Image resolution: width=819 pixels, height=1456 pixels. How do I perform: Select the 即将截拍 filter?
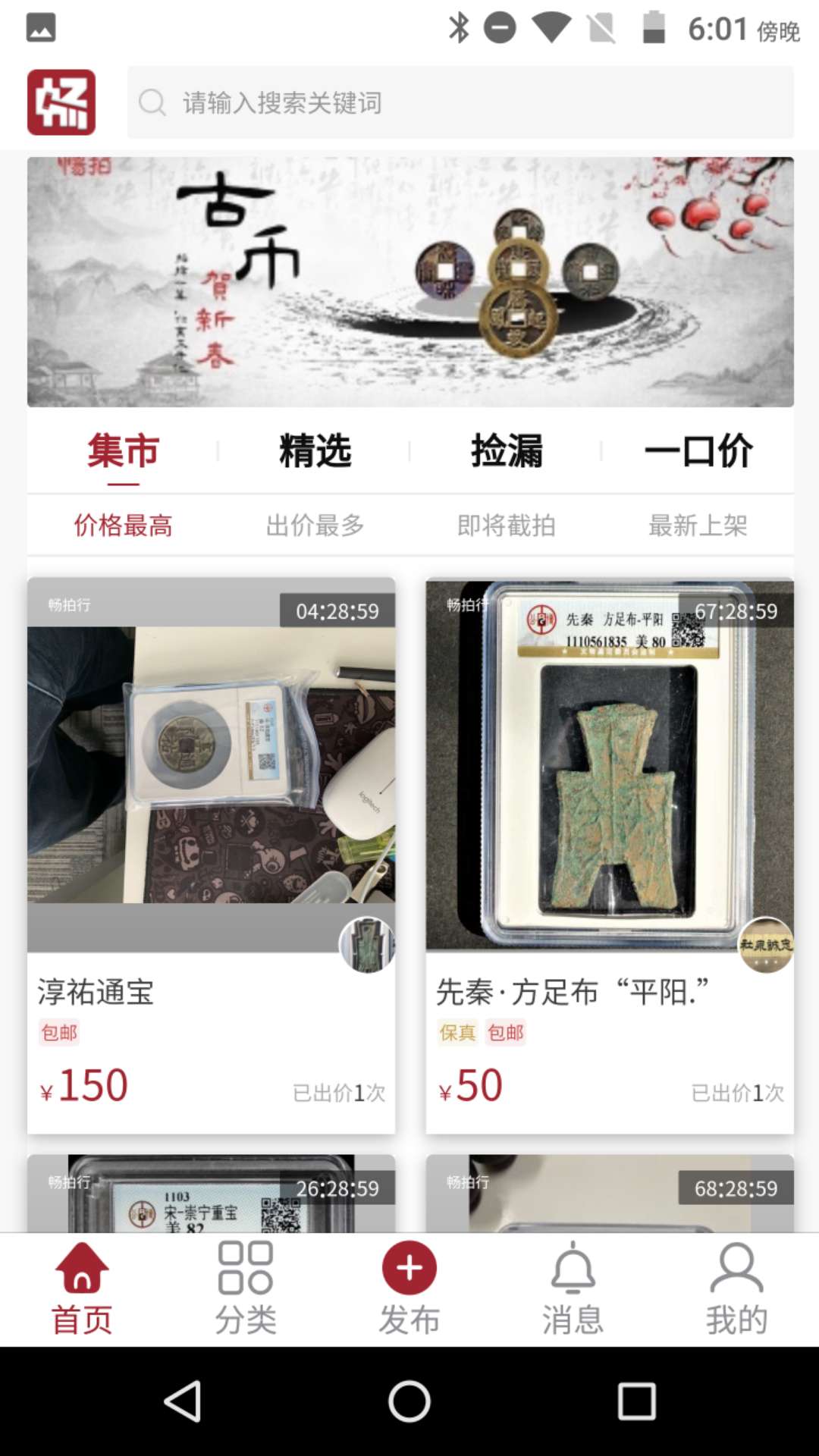pyautogui.click(x=507, y=525)
